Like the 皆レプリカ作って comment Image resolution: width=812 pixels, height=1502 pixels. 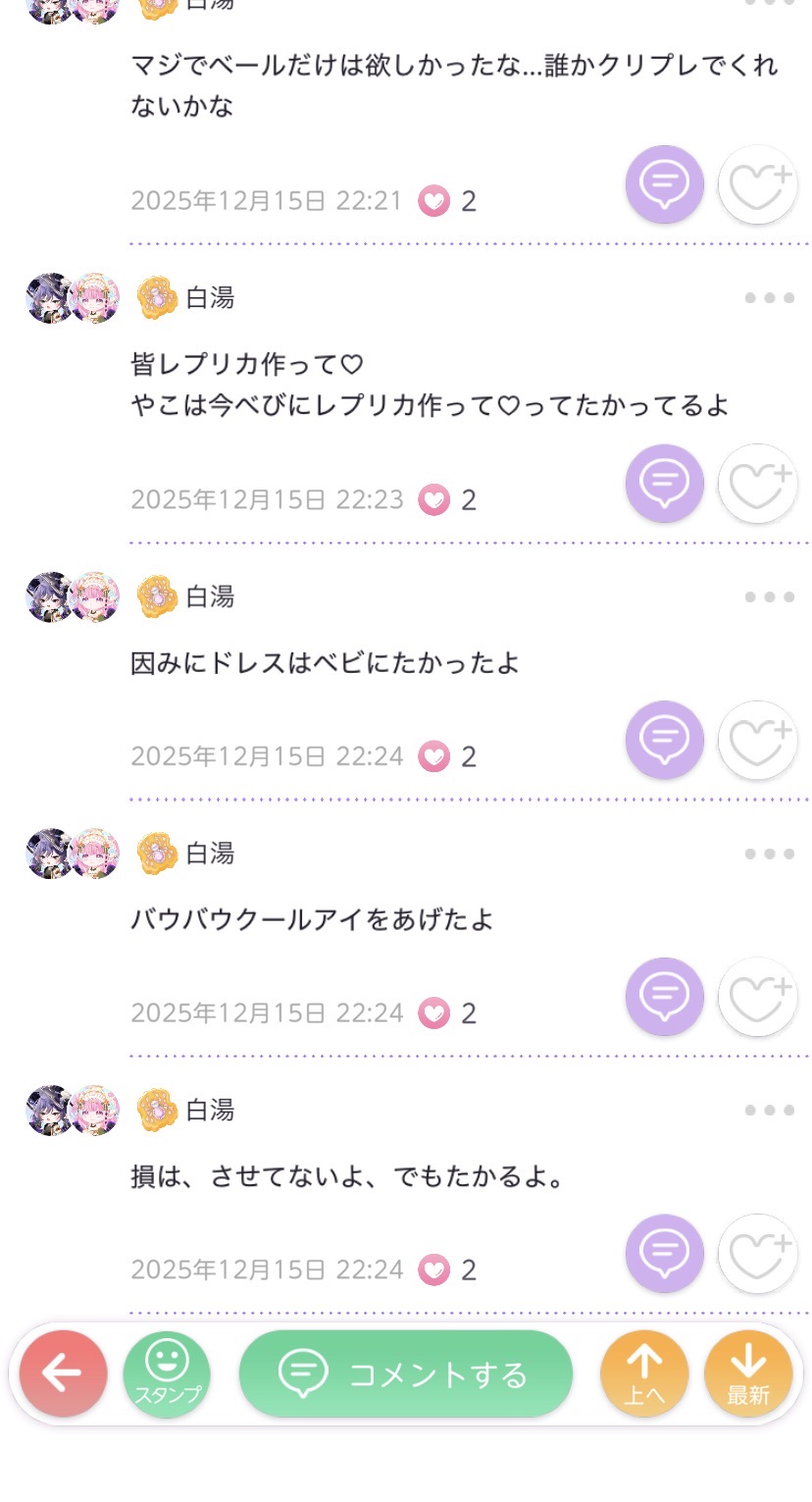point(757,483)
